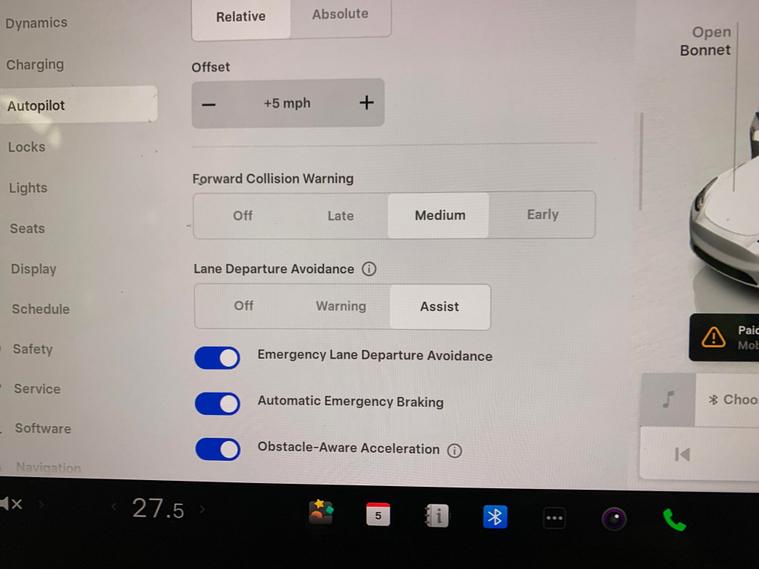Set Forward Collision Warning to Early

(542, 215)
